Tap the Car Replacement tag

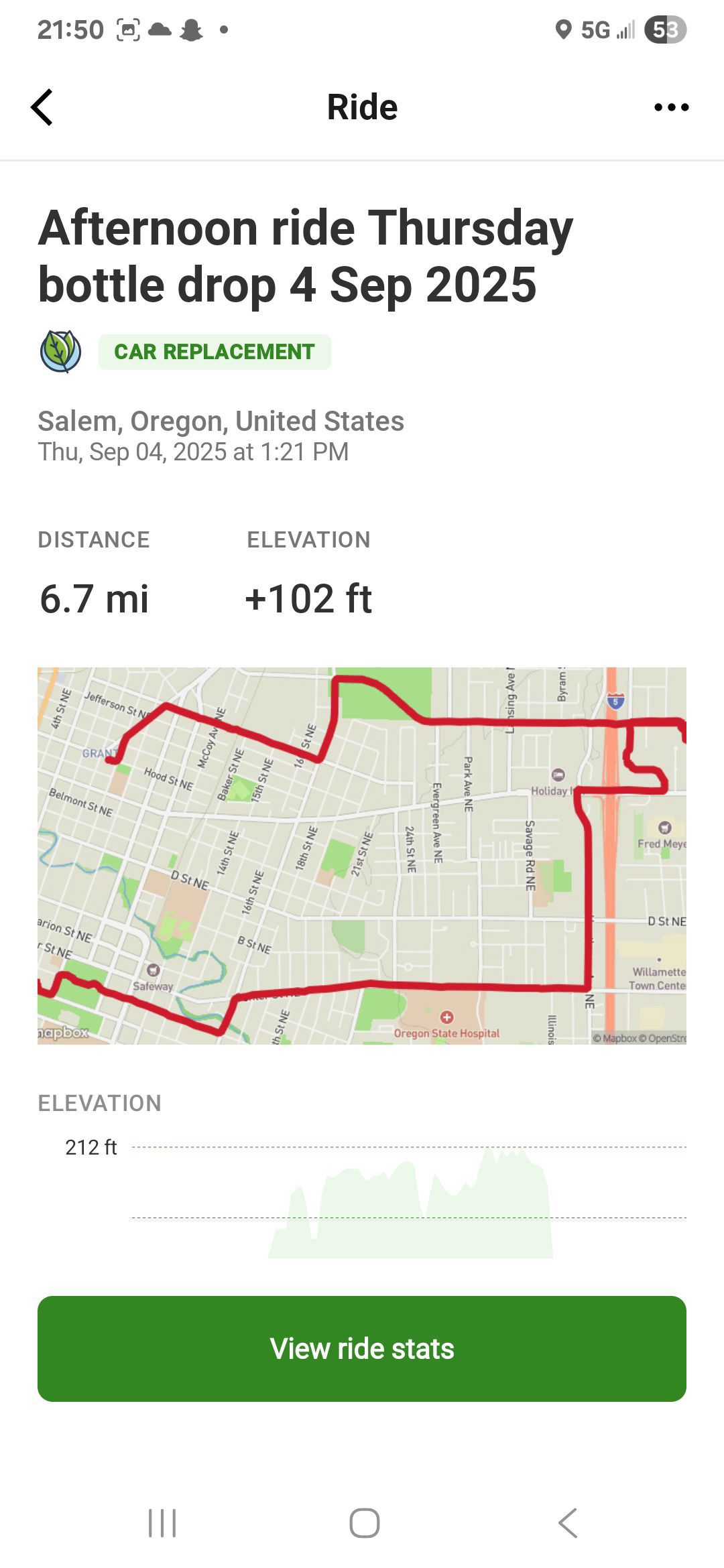(x=215, y=352)
